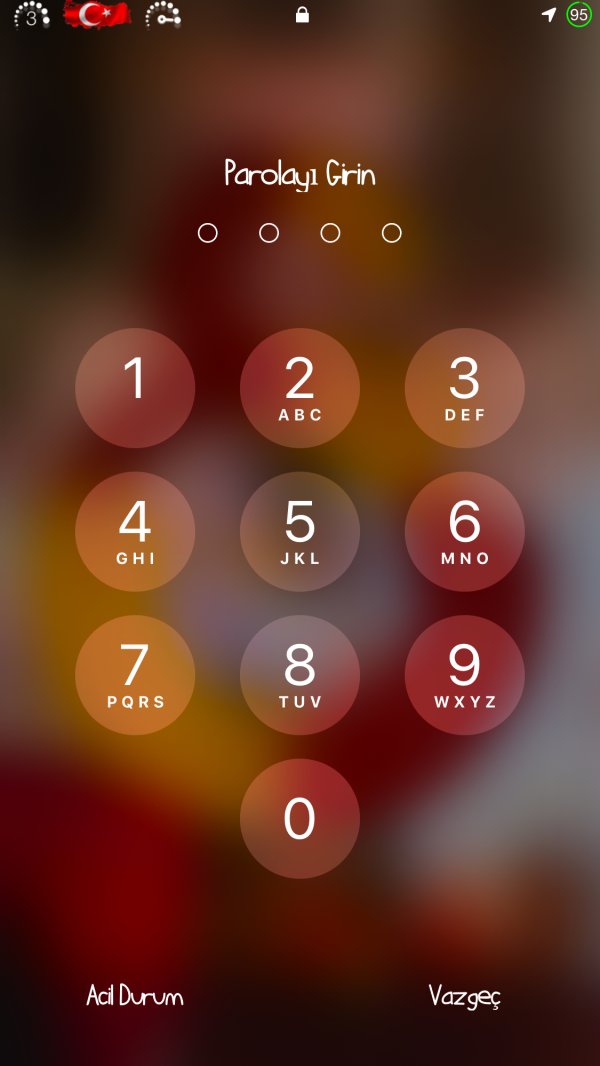Tap the 6 MNO key

click(x=465, y=532)
